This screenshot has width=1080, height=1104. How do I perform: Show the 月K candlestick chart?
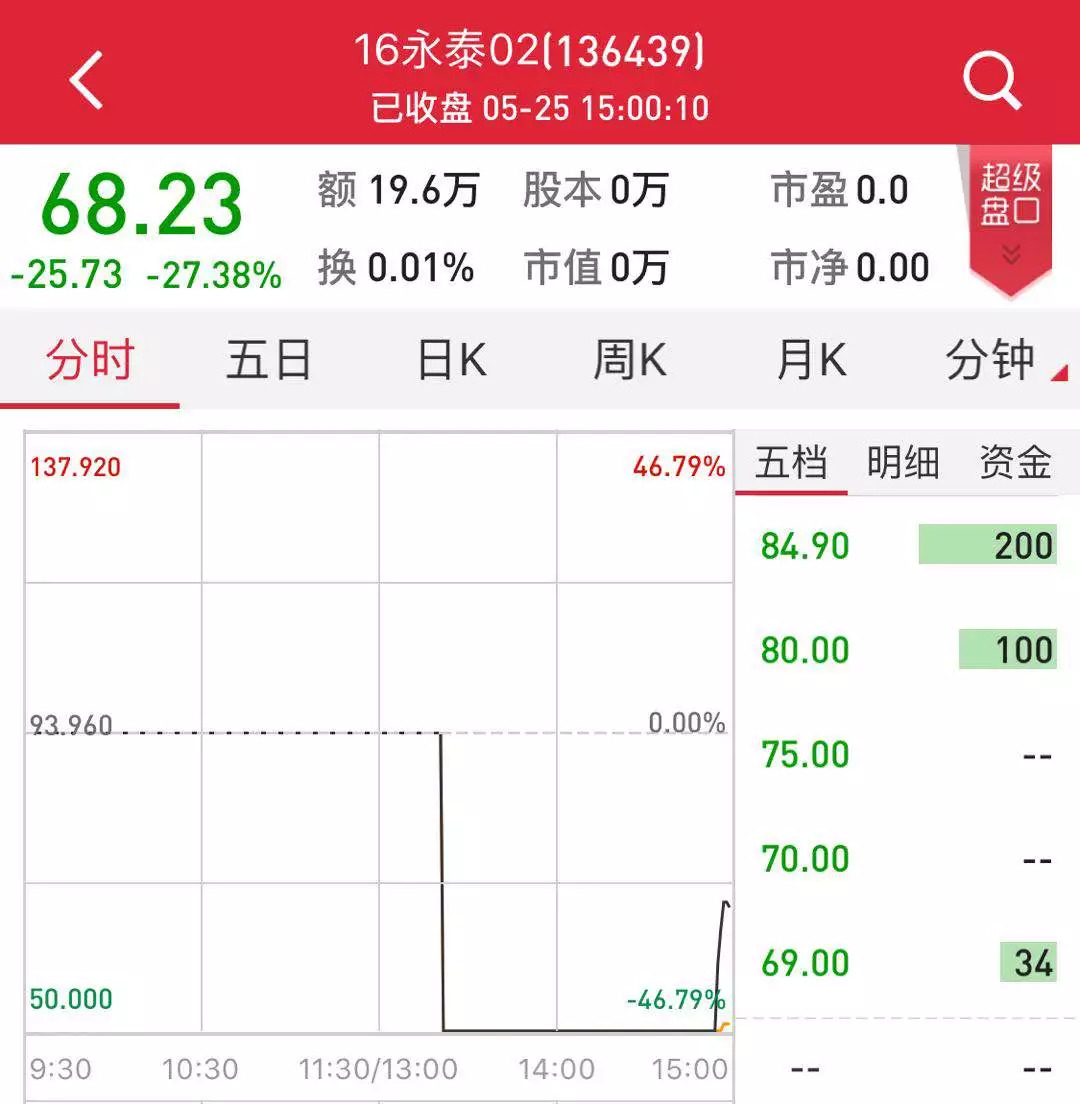(x=811, y=360)
